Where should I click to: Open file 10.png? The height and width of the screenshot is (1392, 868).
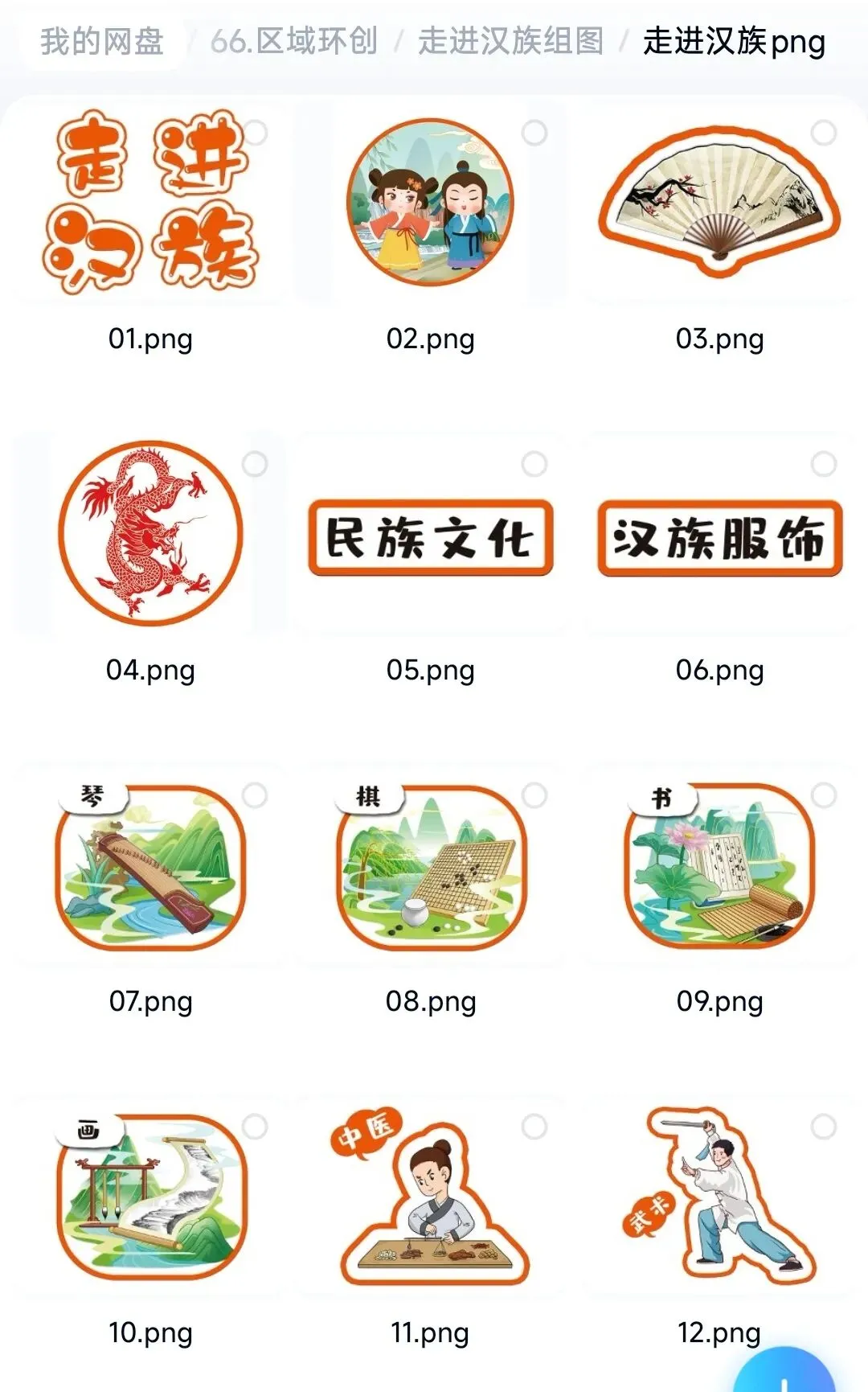[x=150, y=1197]
